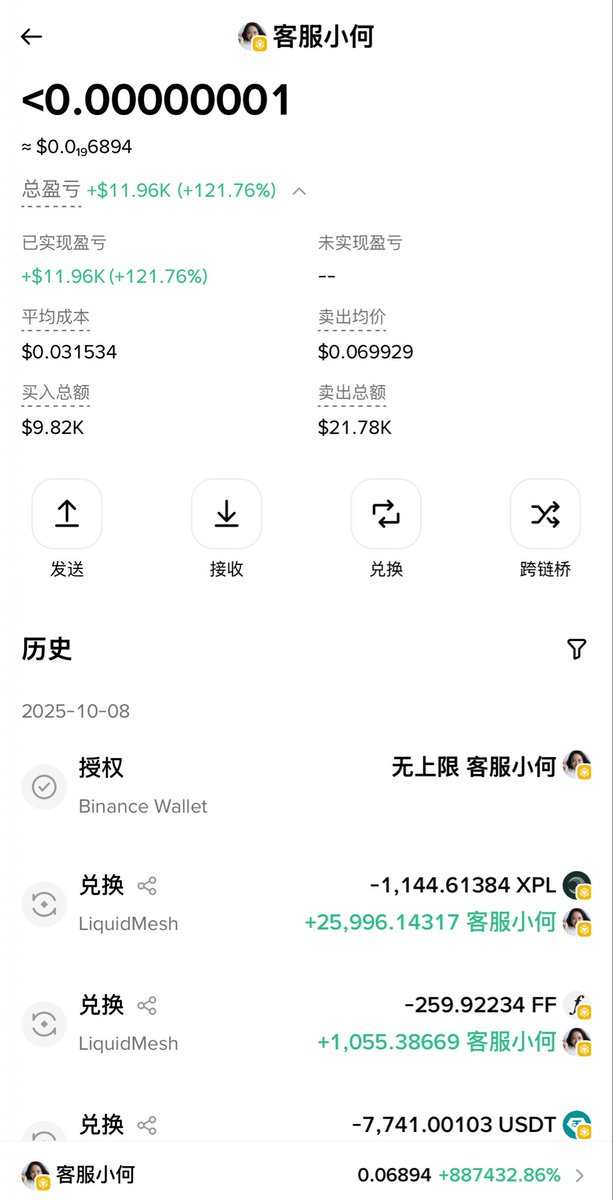Show the 平均成本 explanation
613x1200 pixels.
56,318
